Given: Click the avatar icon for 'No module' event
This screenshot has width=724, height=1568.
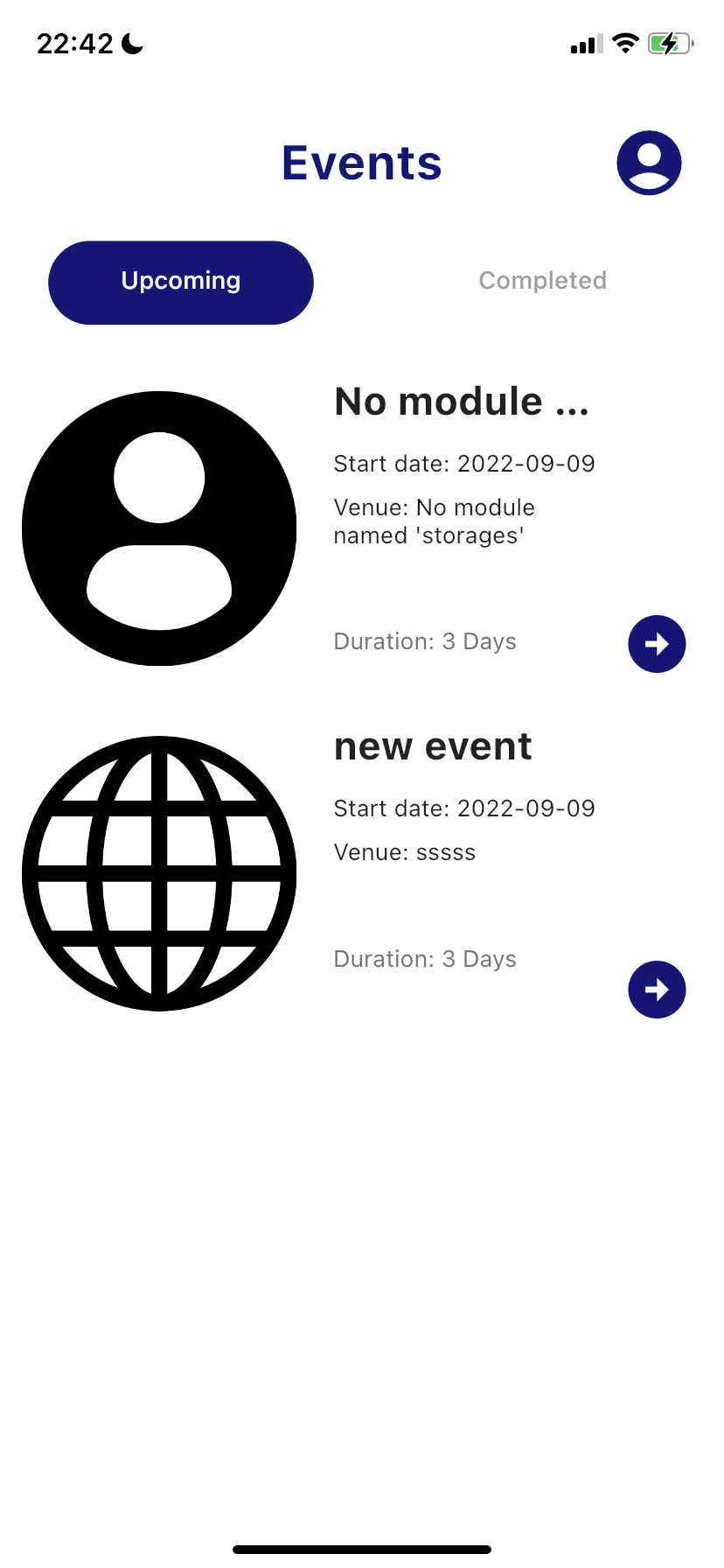Looking at the screenshot, I should click(158, 528).
